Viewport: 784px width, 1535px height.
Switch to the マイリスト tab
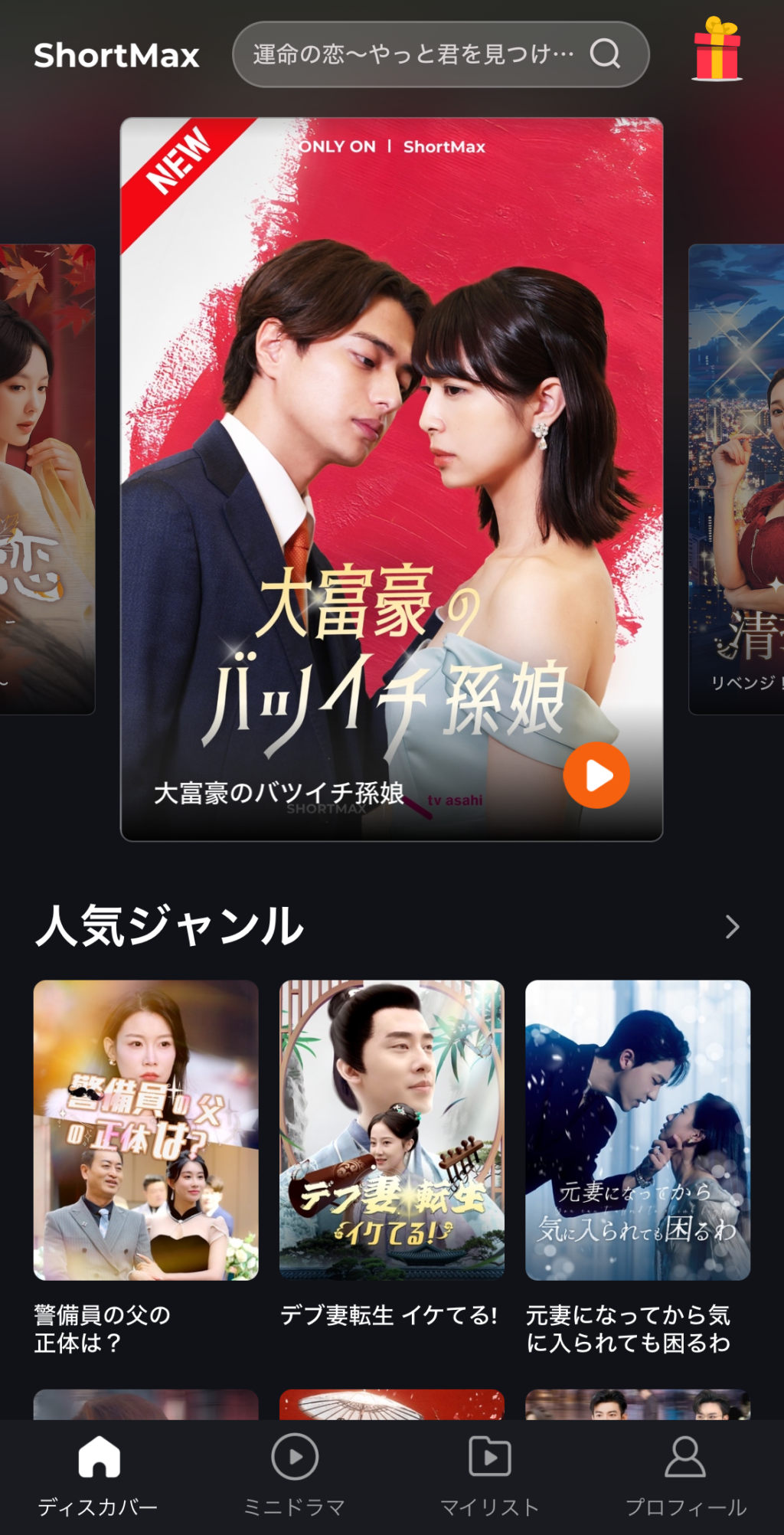coord(490,1474)
